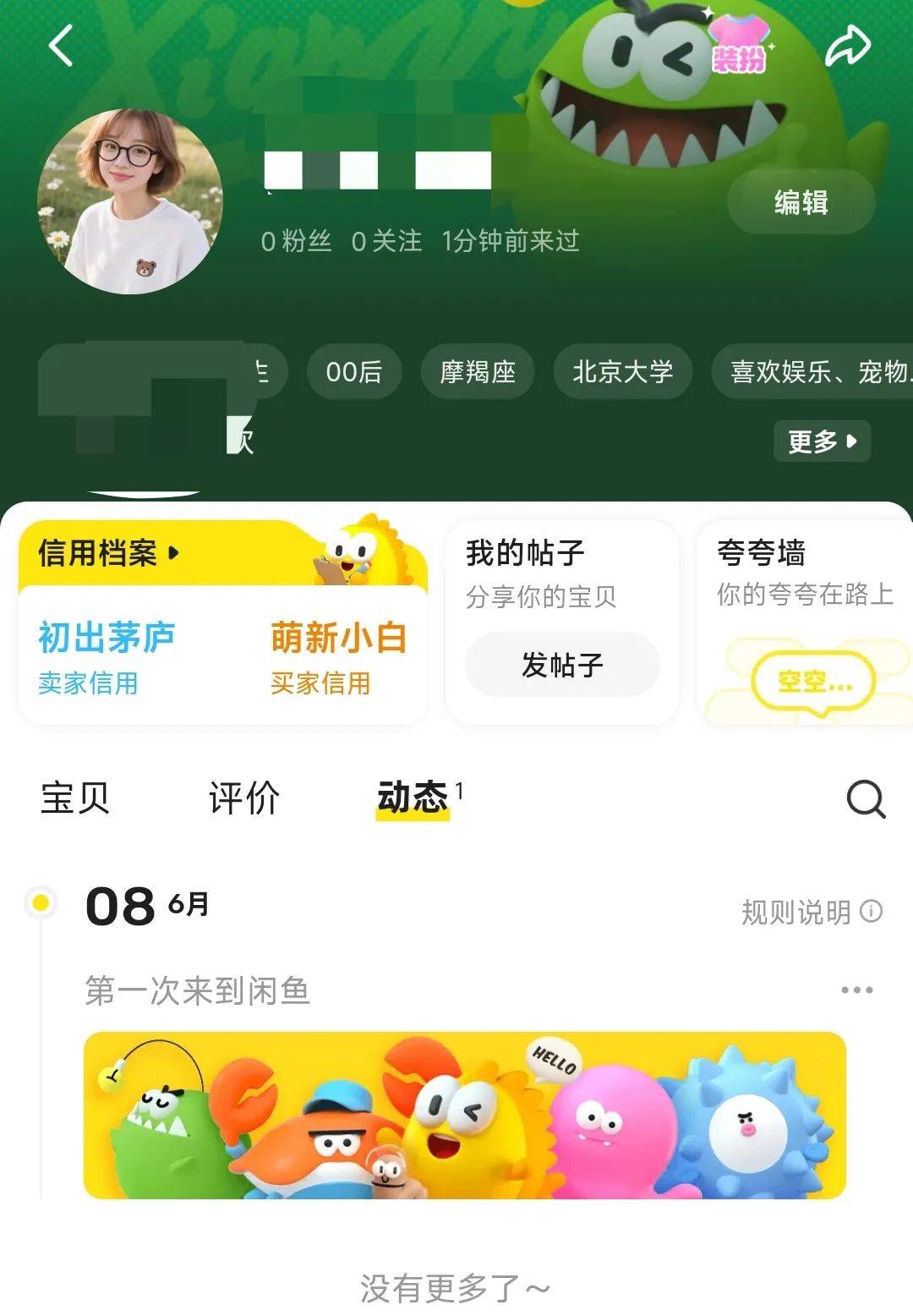Open the 夸夸墙 praise wall card
The image size is (913, 1316).
803,622
